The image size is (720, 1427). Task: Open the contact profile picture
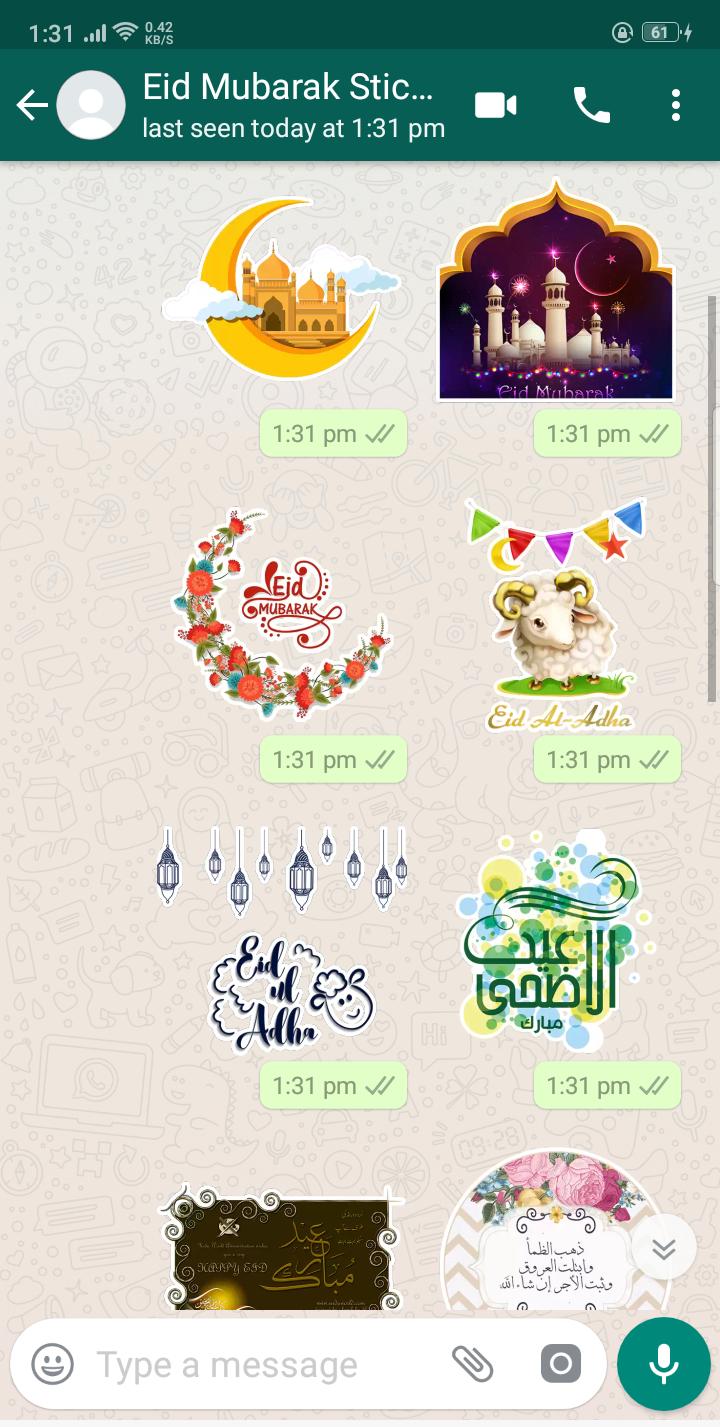(x=91, y=105)
